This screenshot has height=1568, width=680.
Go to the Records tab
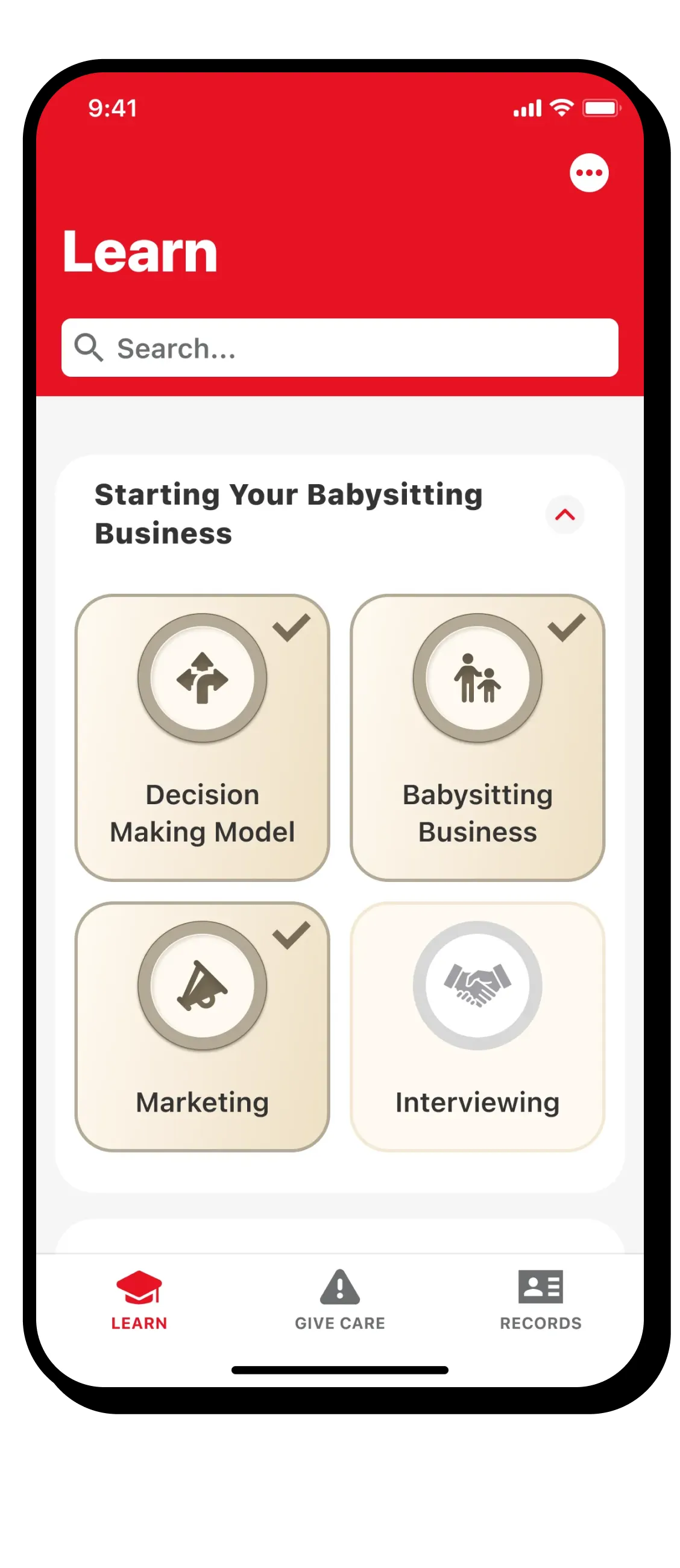tap(540, 1299)
